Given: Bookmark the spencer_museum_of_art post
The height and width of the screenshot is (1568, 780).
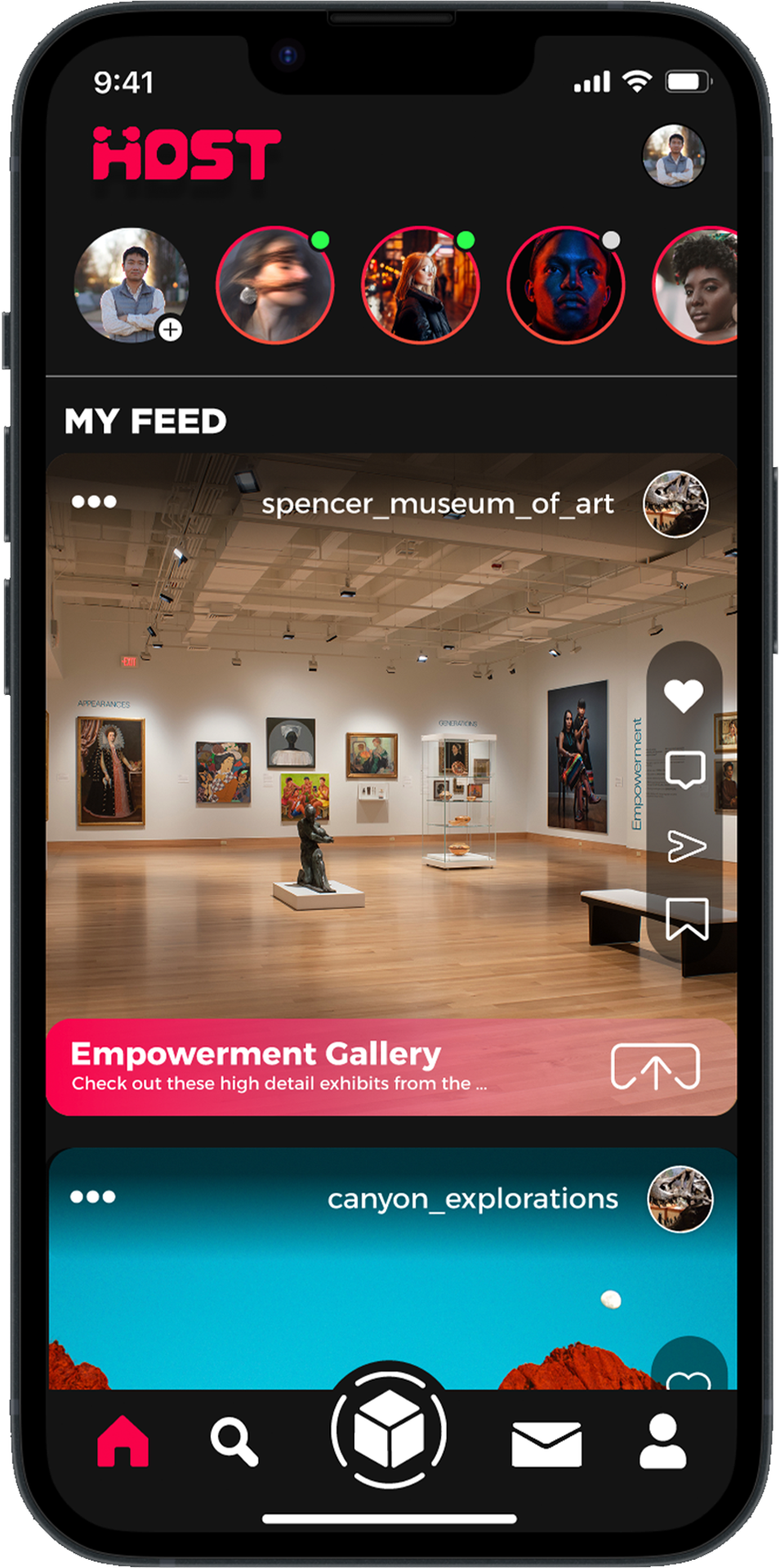Looking at the screenshot, I should click(686, 919).
